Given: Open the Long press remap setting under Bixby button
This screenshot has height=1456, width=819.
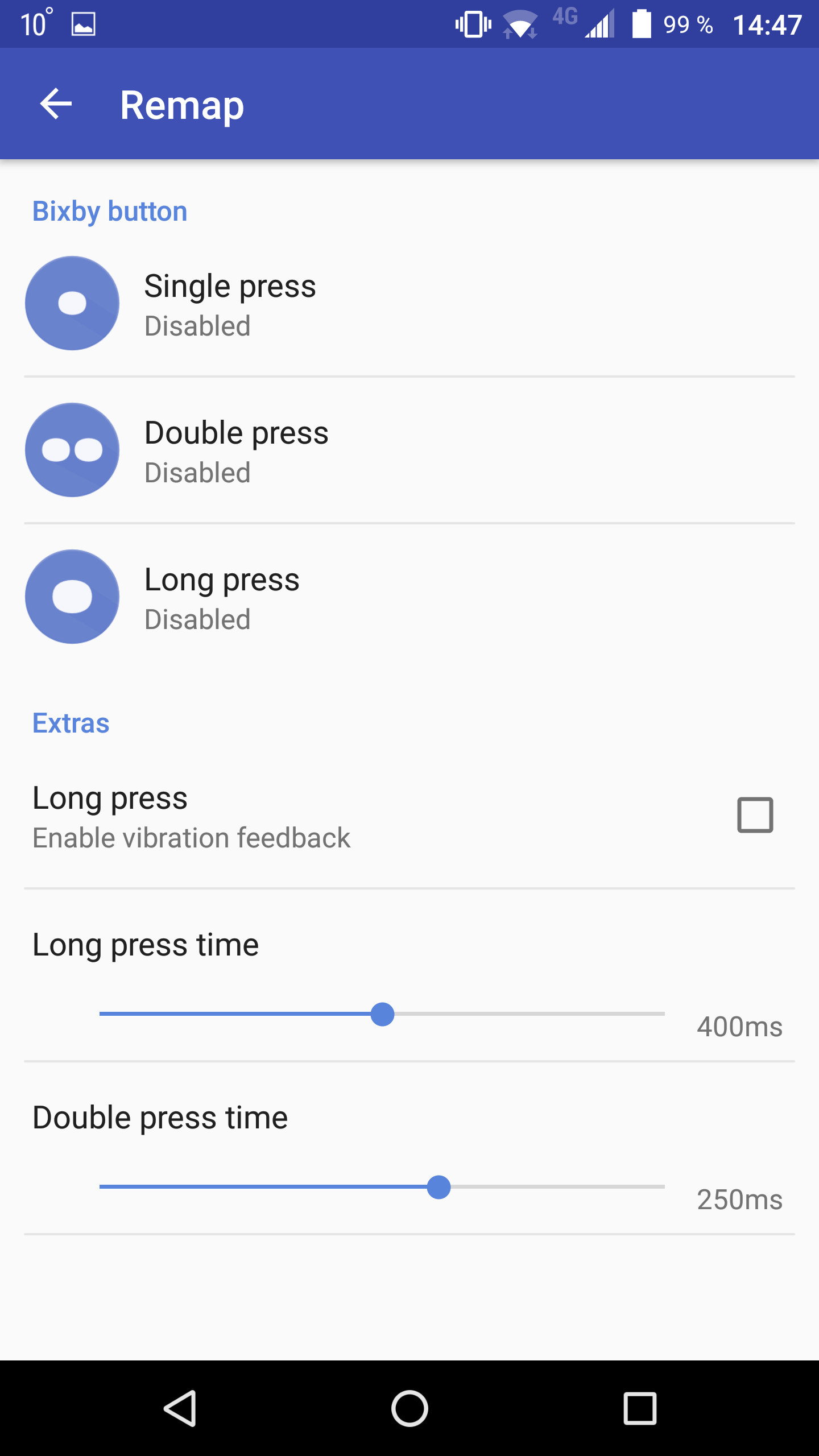Looking at the screenshot, I should tap(409, 597).
